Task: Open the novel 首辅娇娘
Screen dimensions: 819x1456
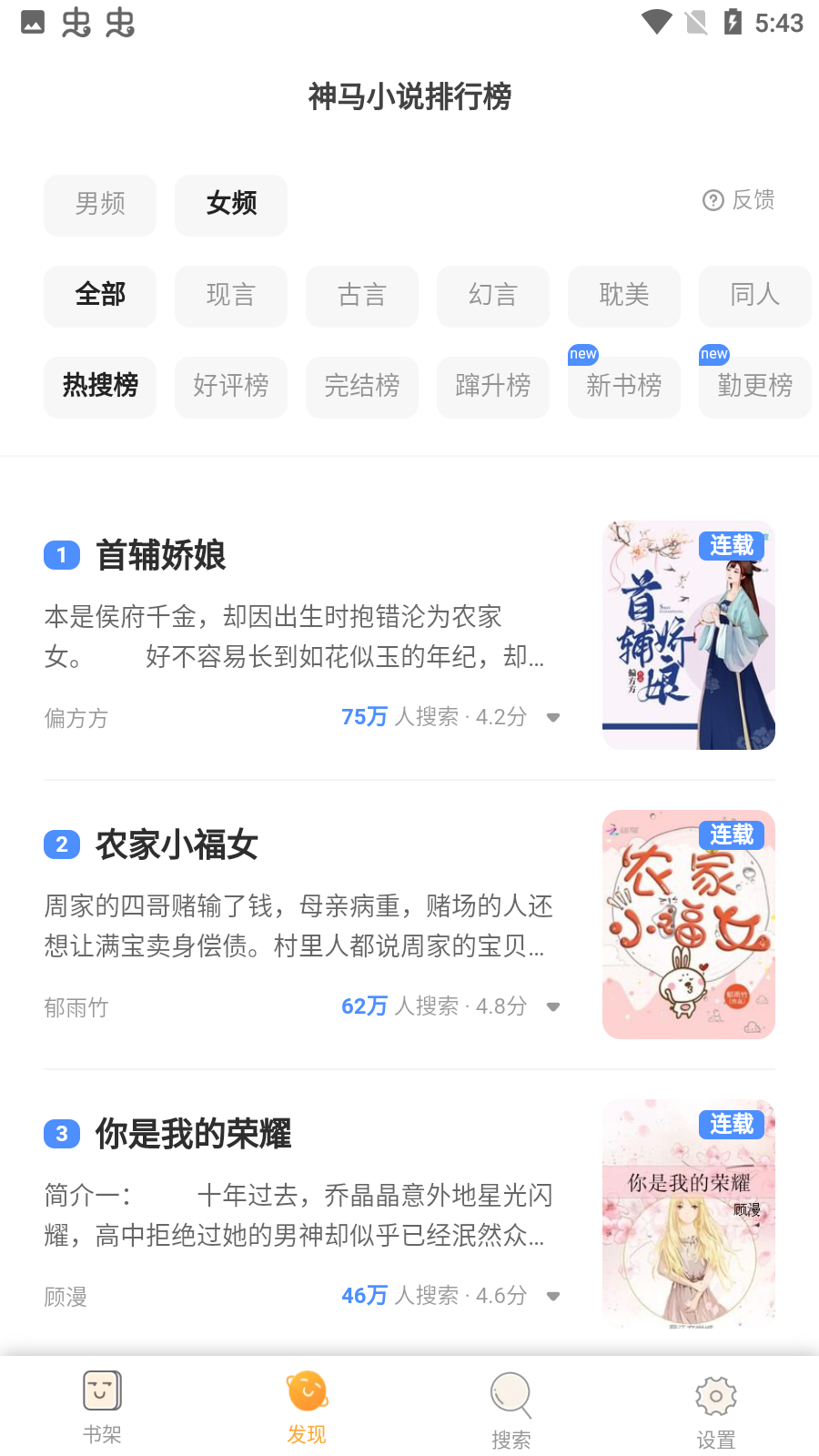Action: [161, 555]
